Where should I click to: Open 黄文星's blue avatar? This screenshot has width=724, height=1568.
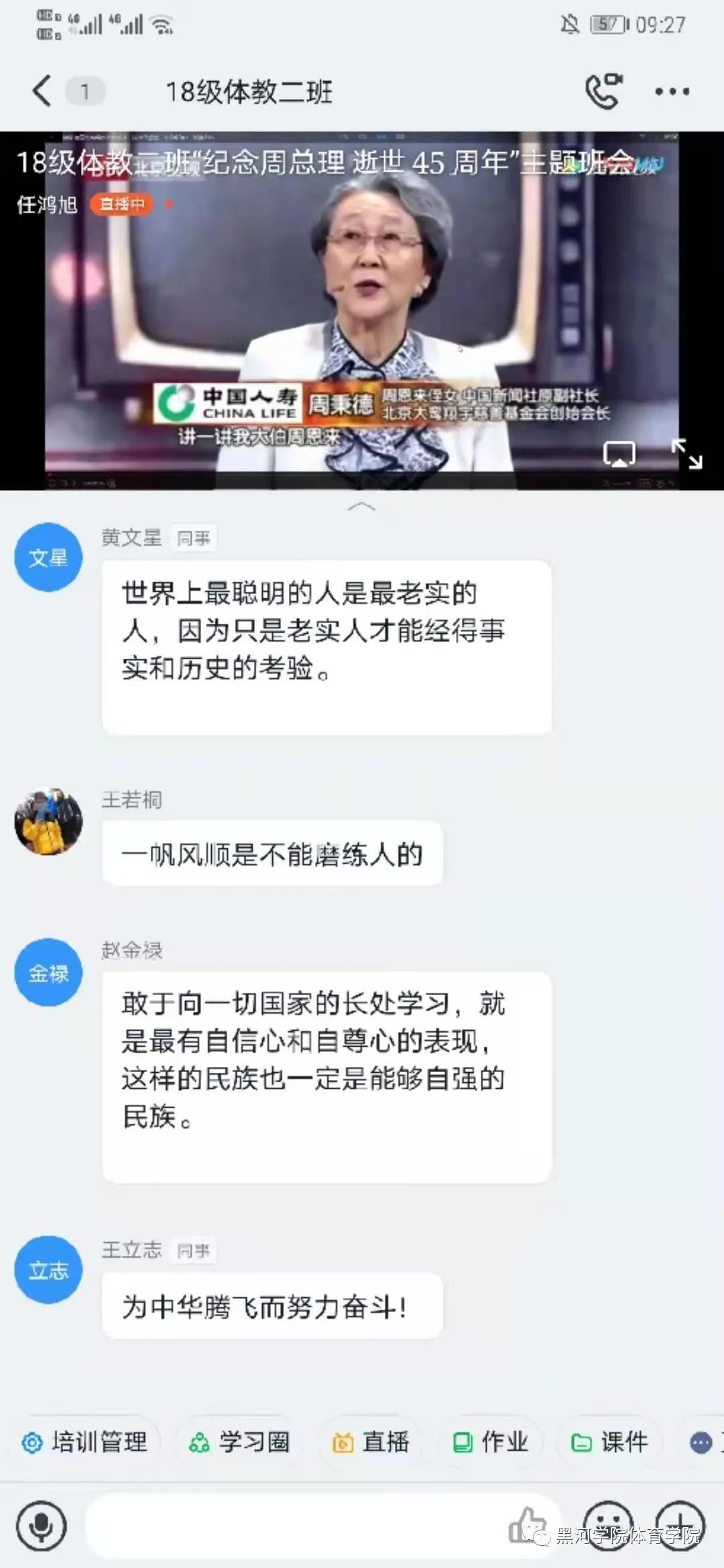click(48, 558)
